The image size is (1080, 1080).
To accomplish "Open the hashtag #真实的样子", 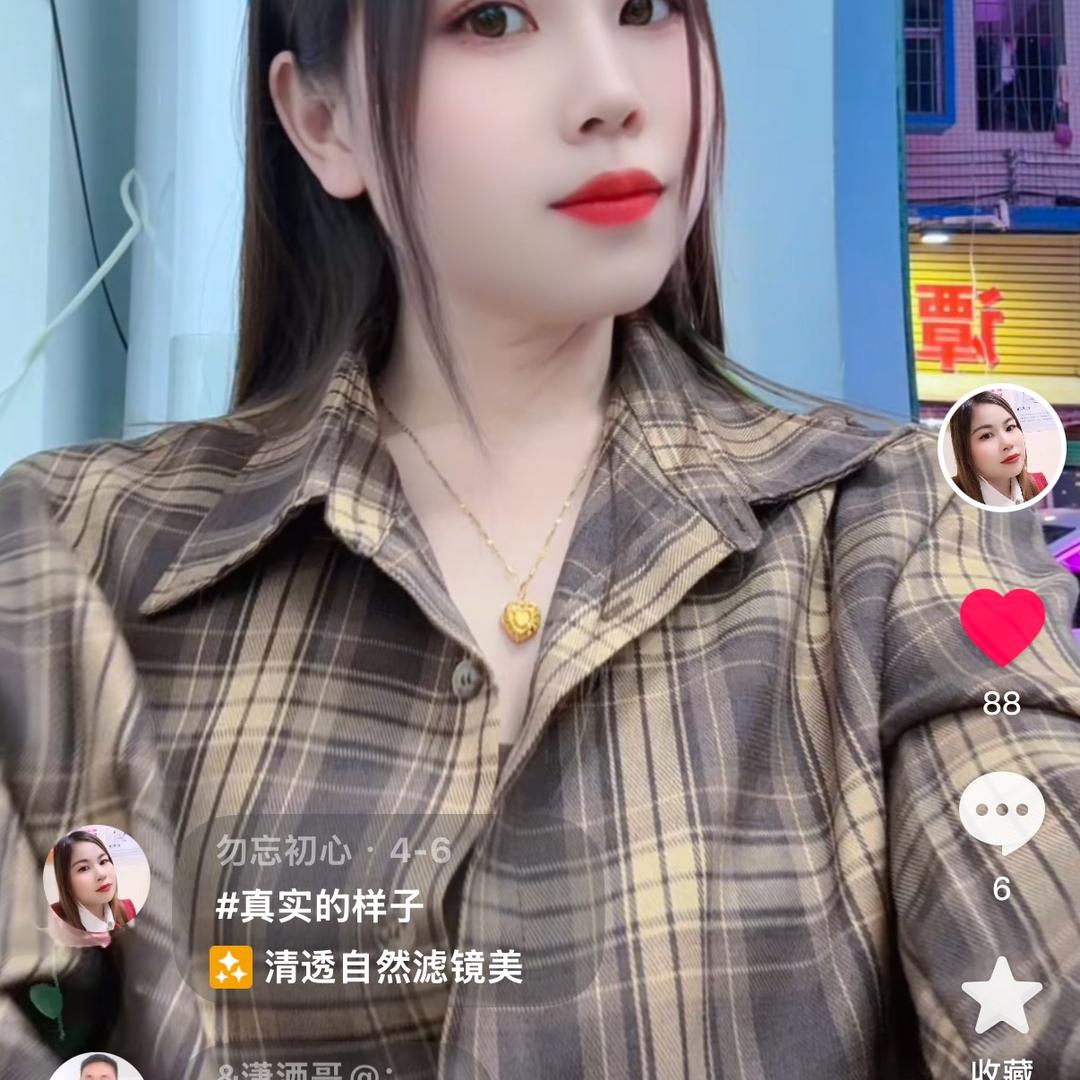I will pyautogui.click(x=320, y=907).
